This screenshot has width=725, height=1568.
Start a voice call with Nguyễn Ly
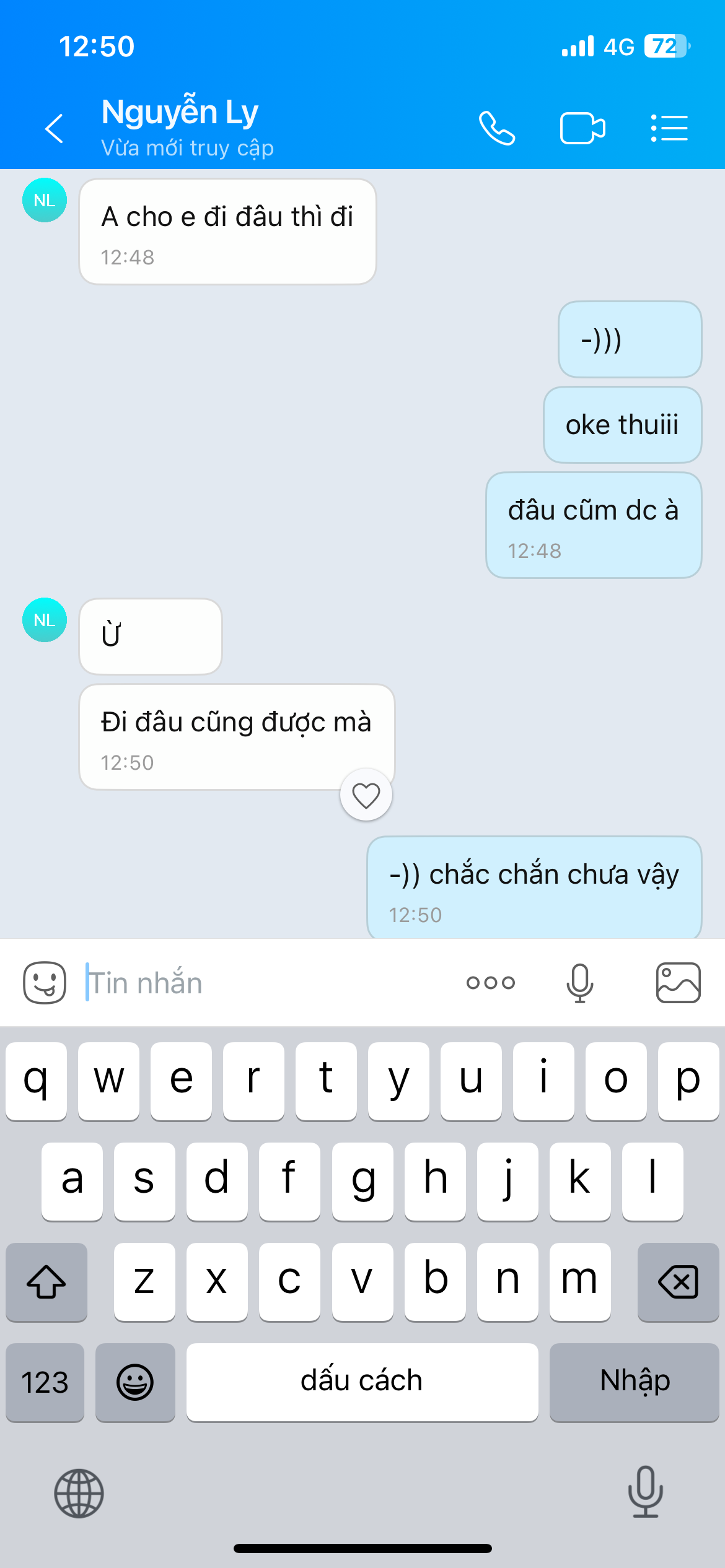tap(497, 129)
